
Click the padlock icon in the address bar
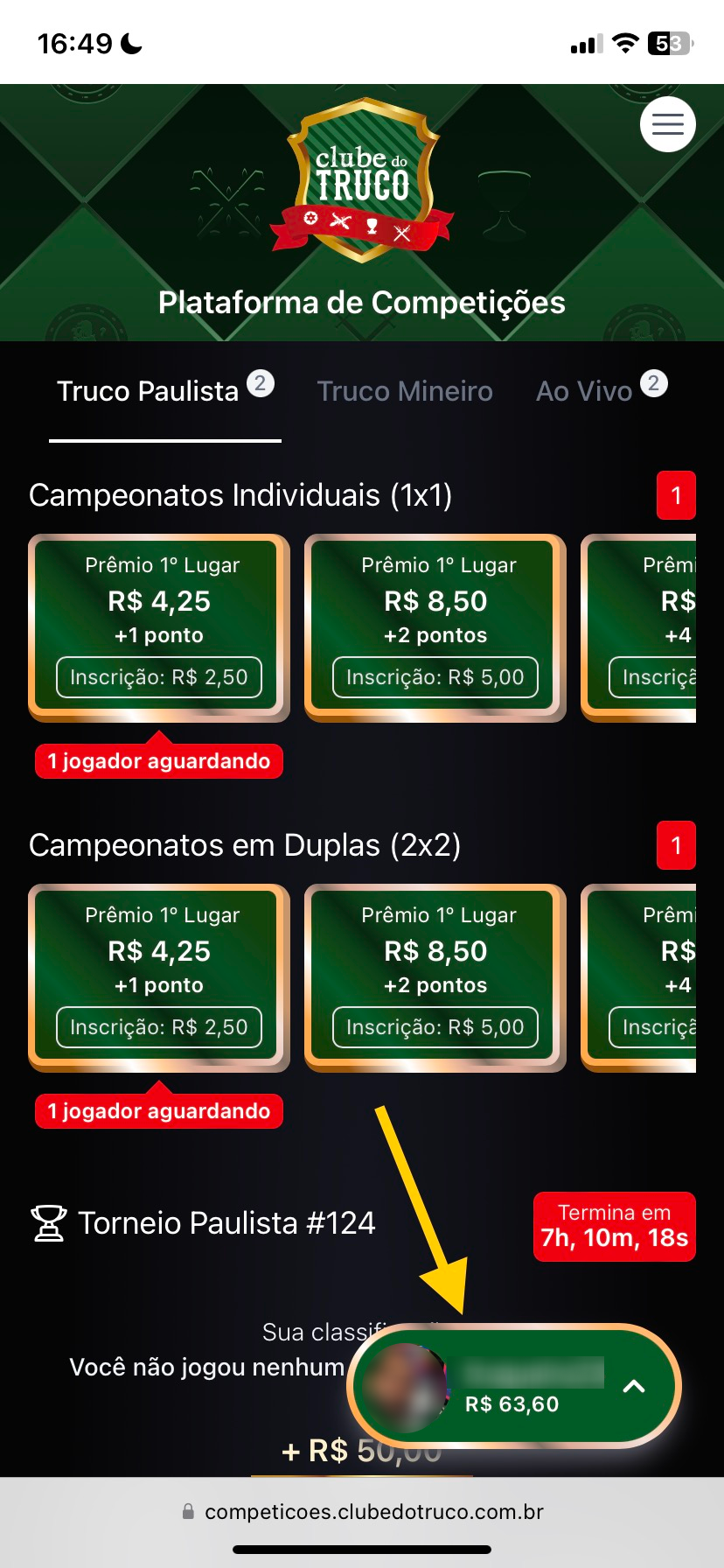(187, 1511)
